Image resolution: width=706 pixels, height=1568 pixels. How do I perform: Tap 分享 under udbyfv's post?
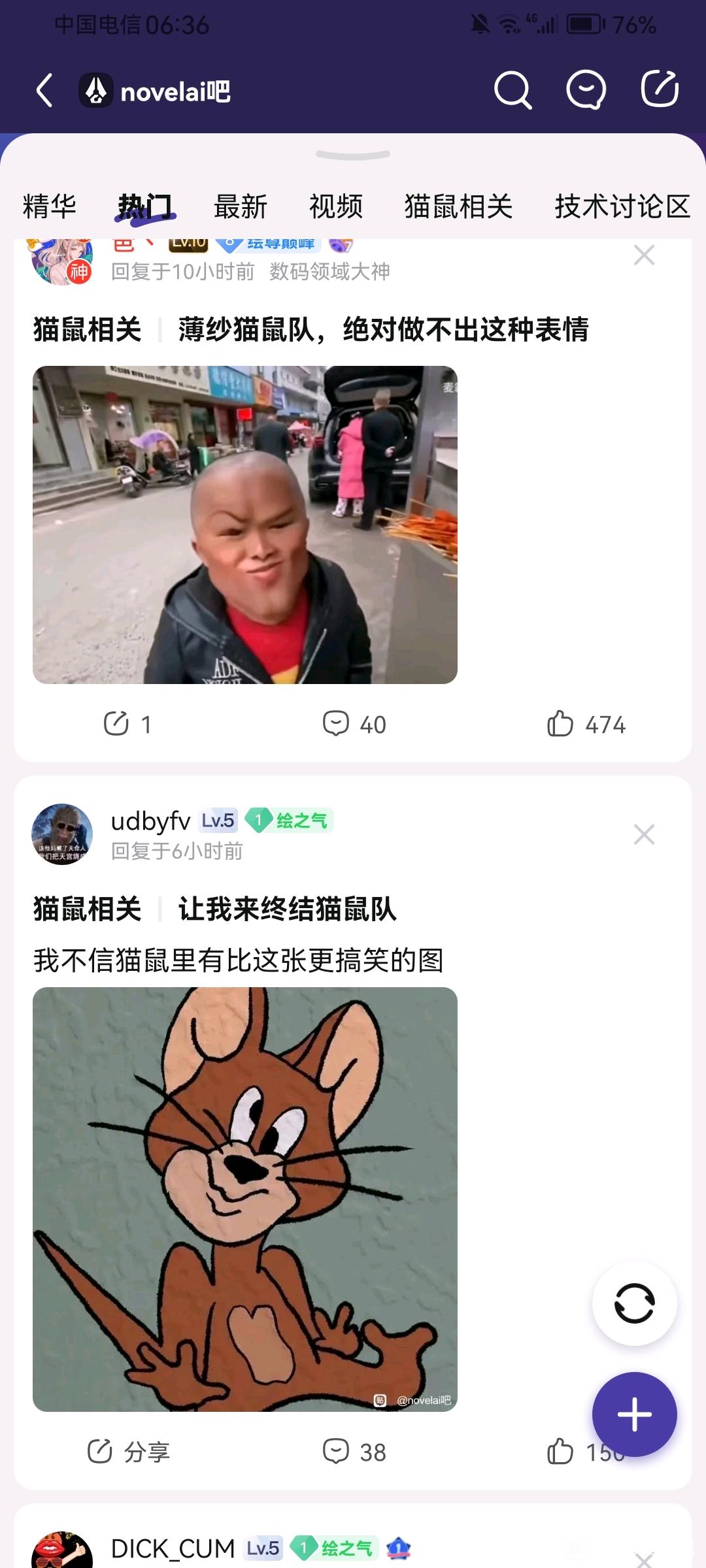click(129, 1452)
